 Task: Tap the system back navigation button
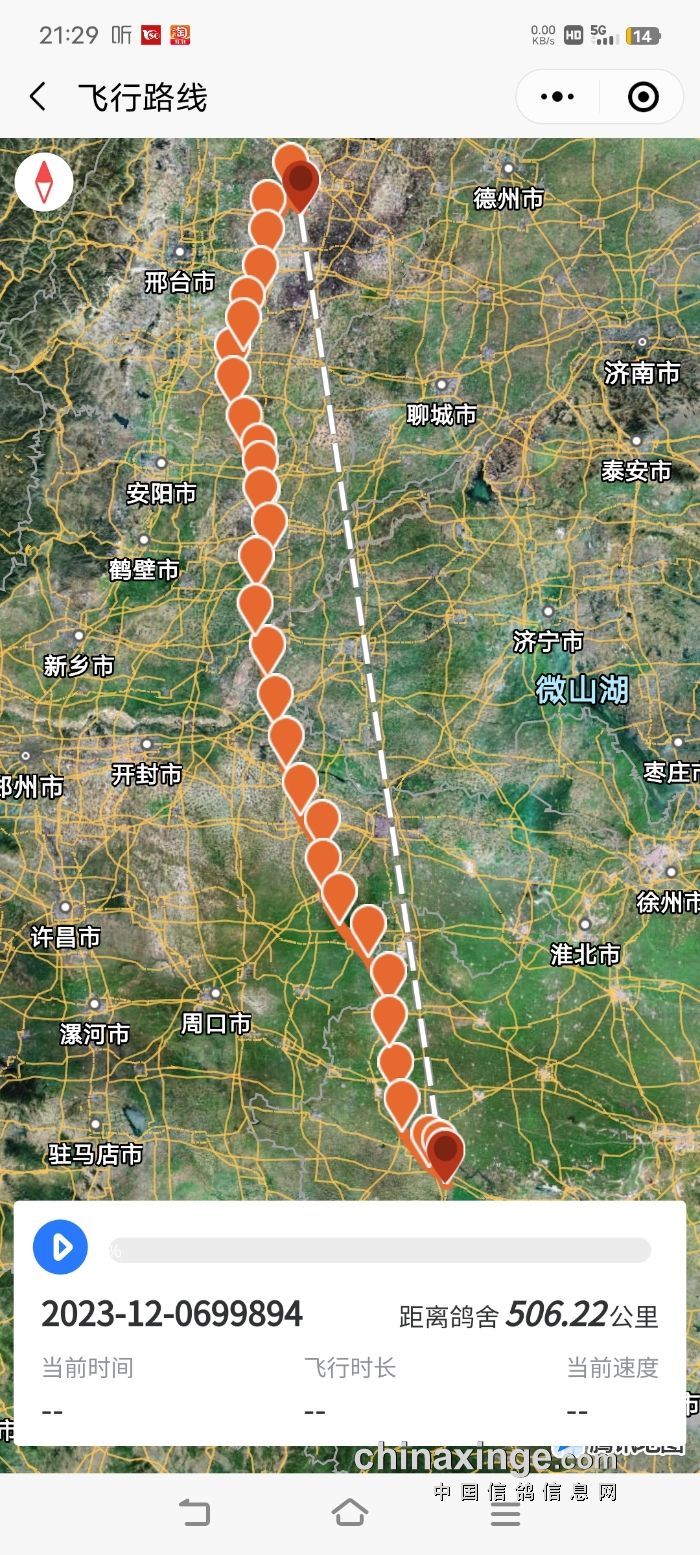[x=194, y=1513]
